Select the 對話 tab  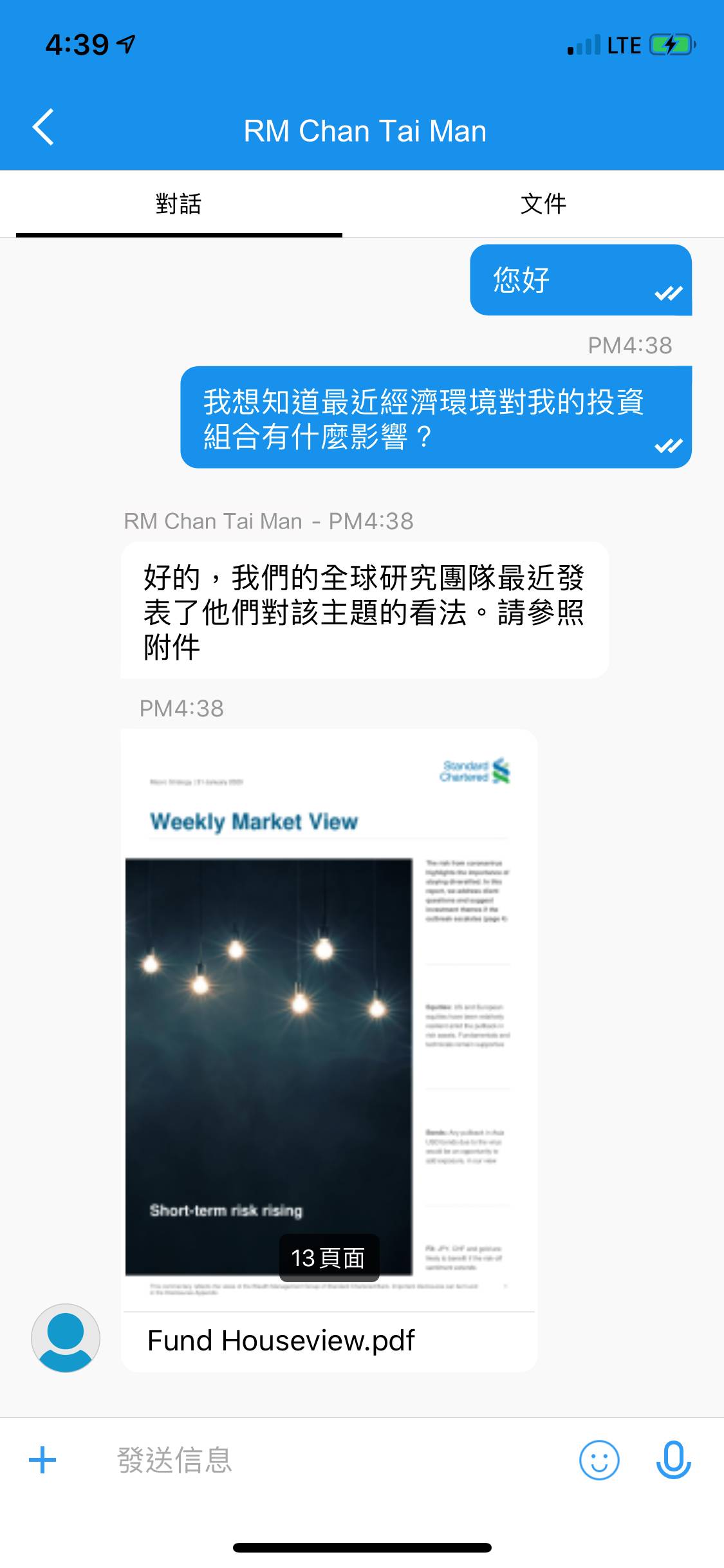[x=179, y=204]
